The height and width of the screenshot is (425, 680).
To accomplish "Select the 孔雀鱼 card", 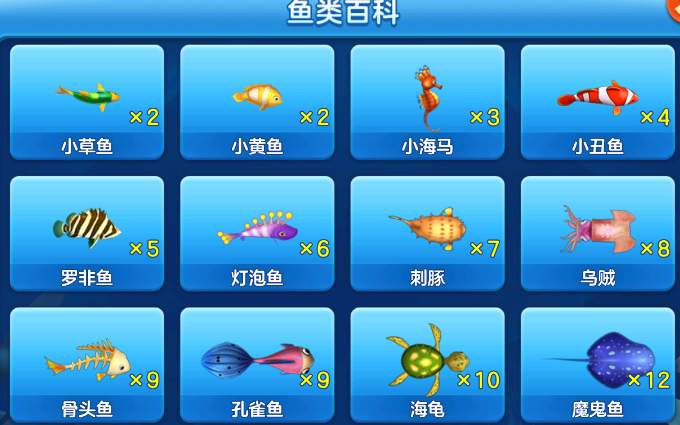I will click(x=257, y=365).
